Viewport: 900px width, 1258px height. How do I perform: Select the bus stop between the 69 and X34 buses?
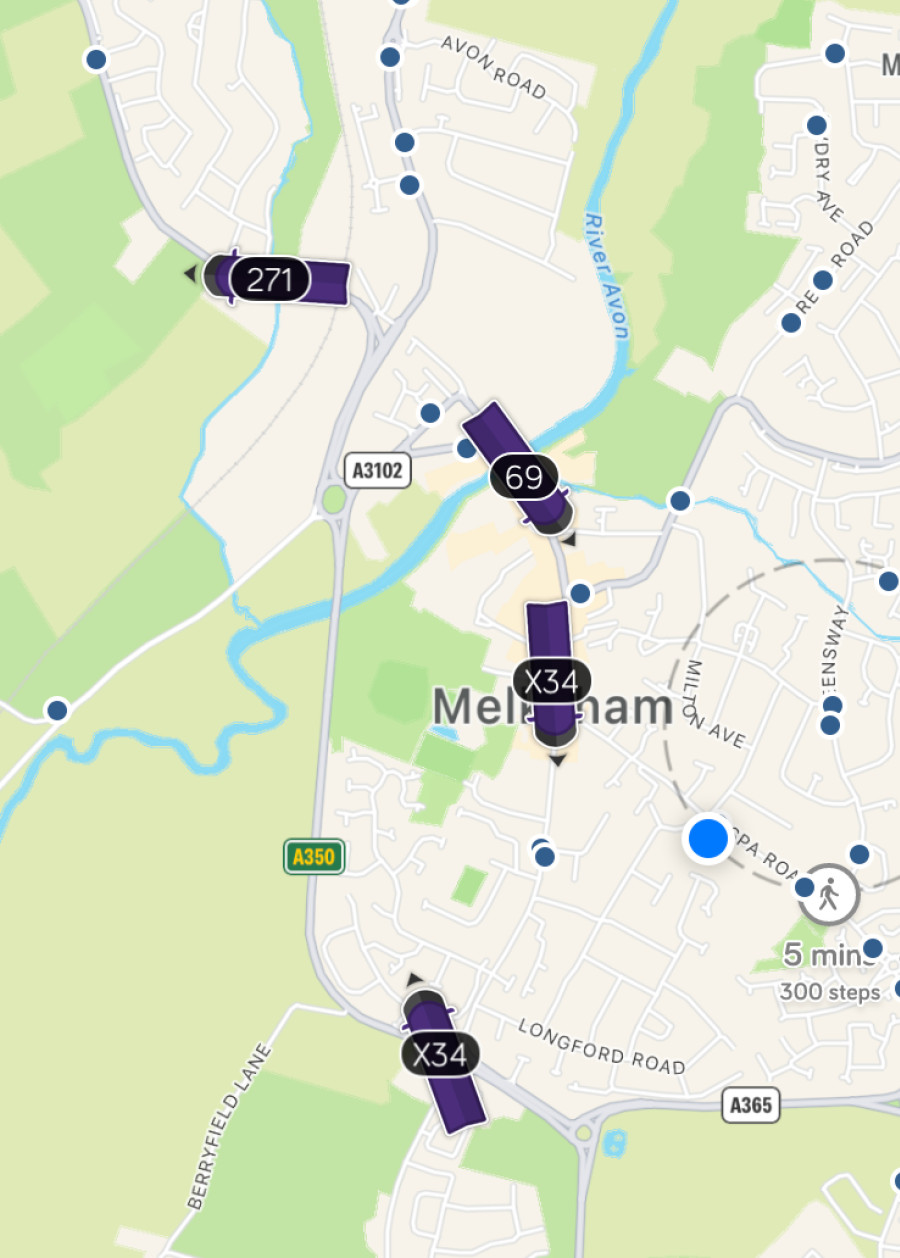(x=580, y=594)
